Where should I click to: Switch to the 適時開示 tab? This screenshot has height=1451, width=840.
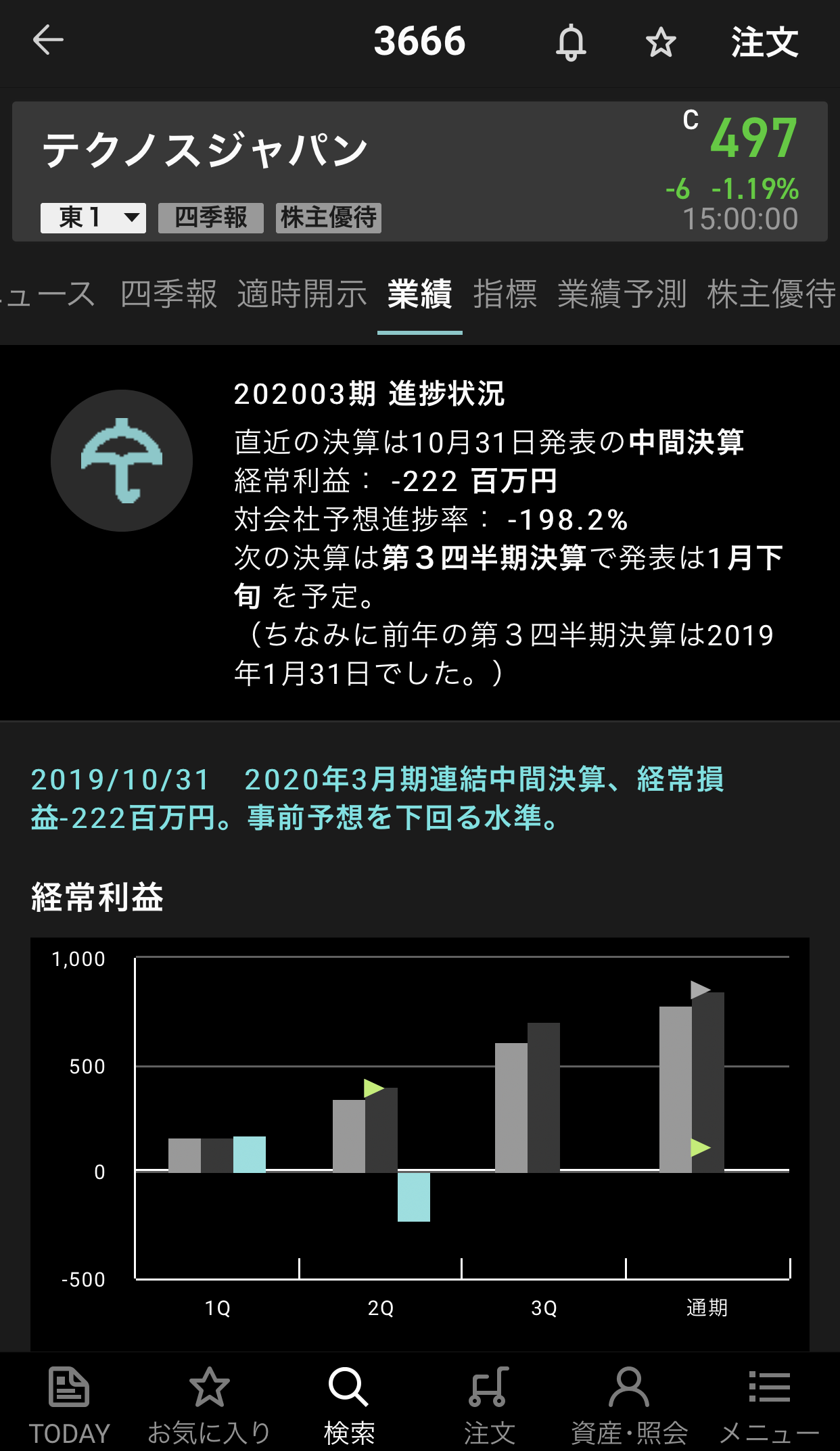pyautogui.click(x=302, y=294)
